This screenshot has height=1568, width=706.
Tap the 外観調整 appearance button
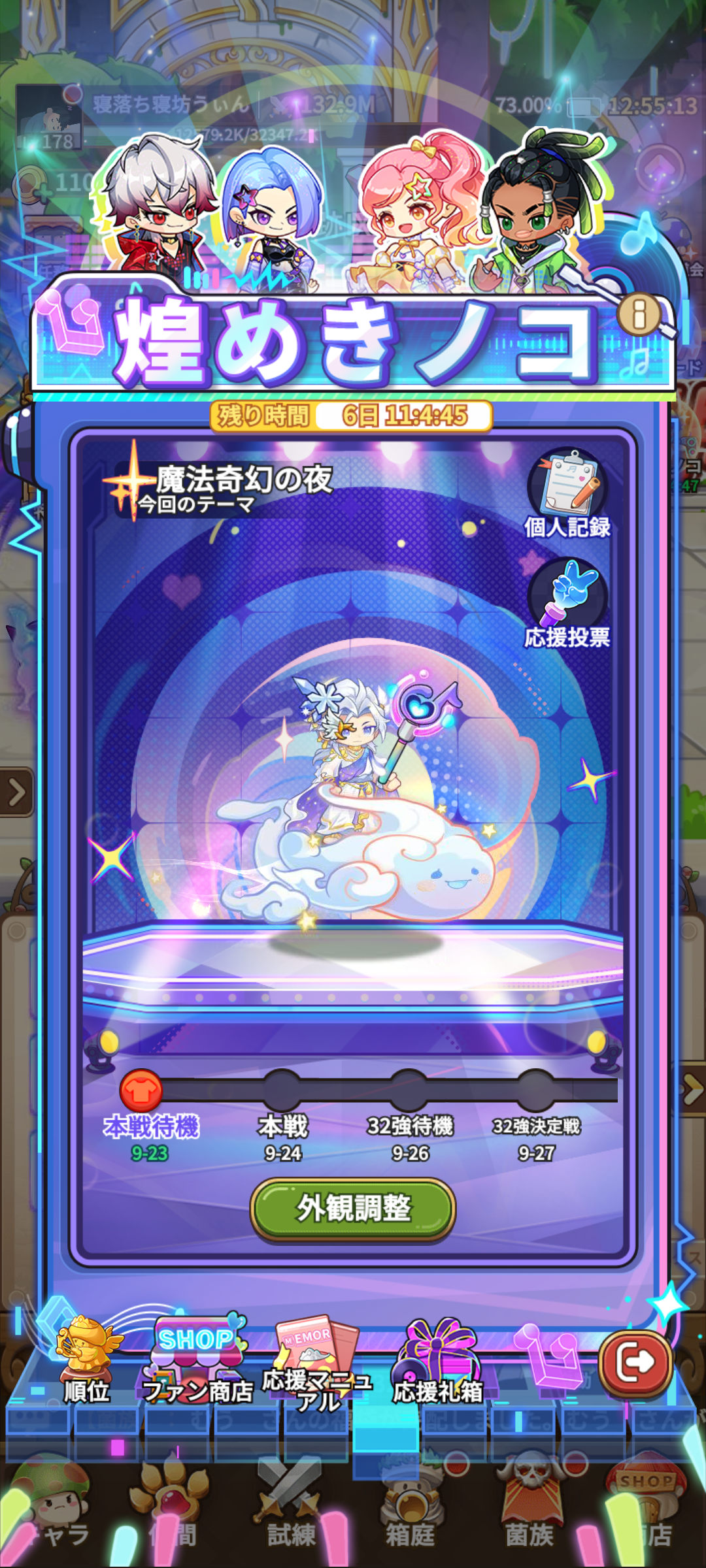pos(353,1208)
